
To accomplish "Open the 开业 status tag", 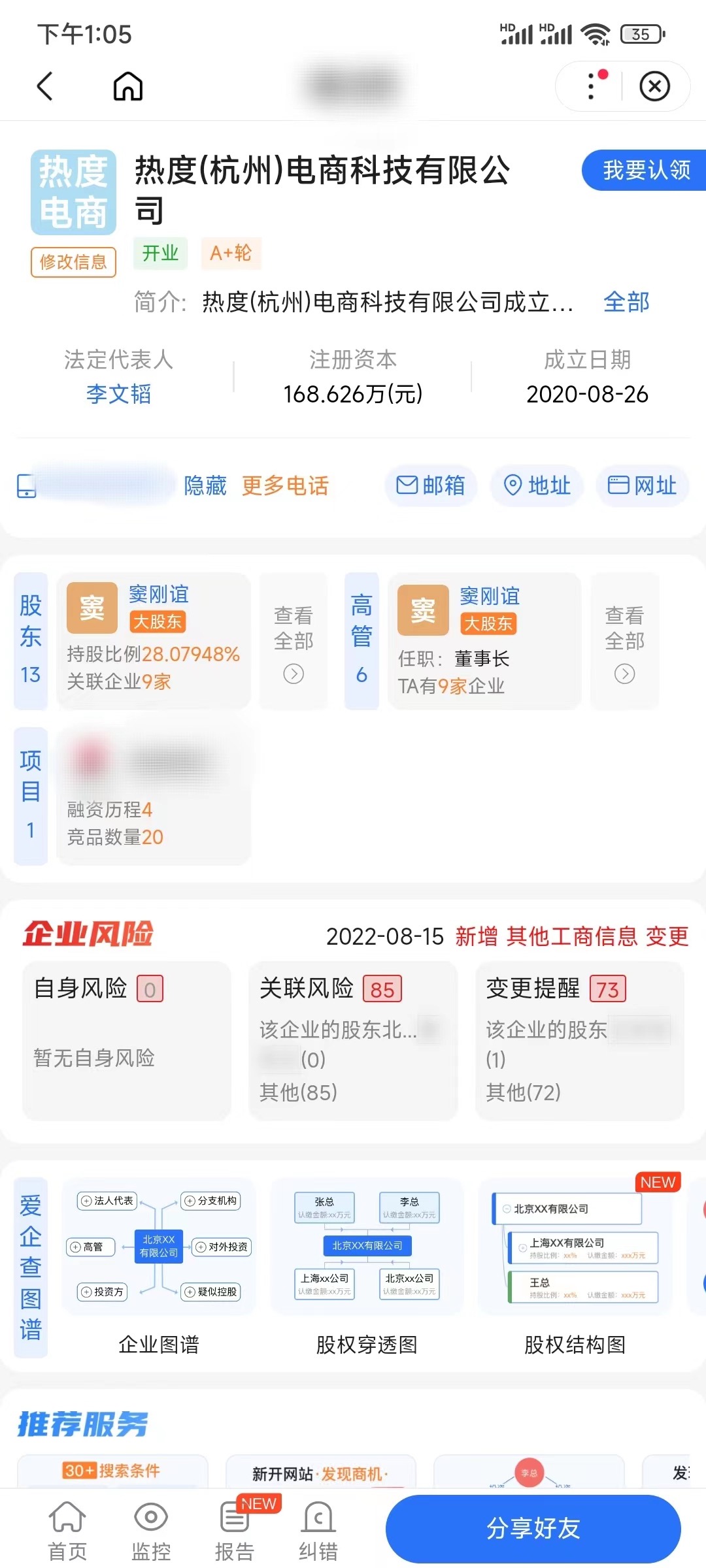I will 158,253.
